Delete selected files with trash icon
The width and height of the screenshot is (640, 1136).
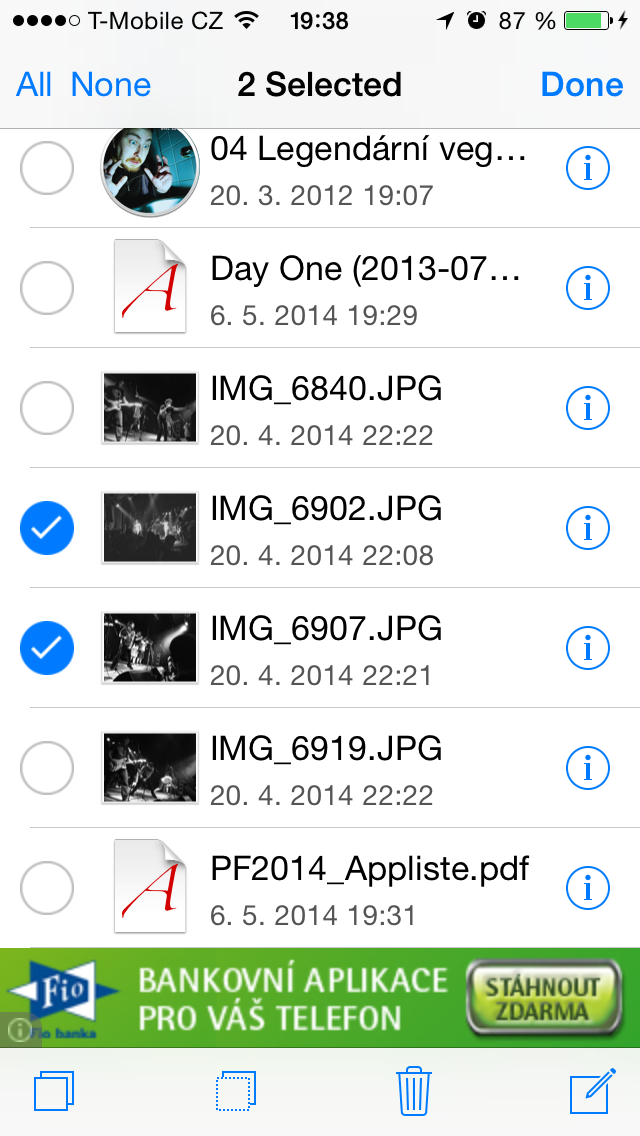[x=413, y=1091]
